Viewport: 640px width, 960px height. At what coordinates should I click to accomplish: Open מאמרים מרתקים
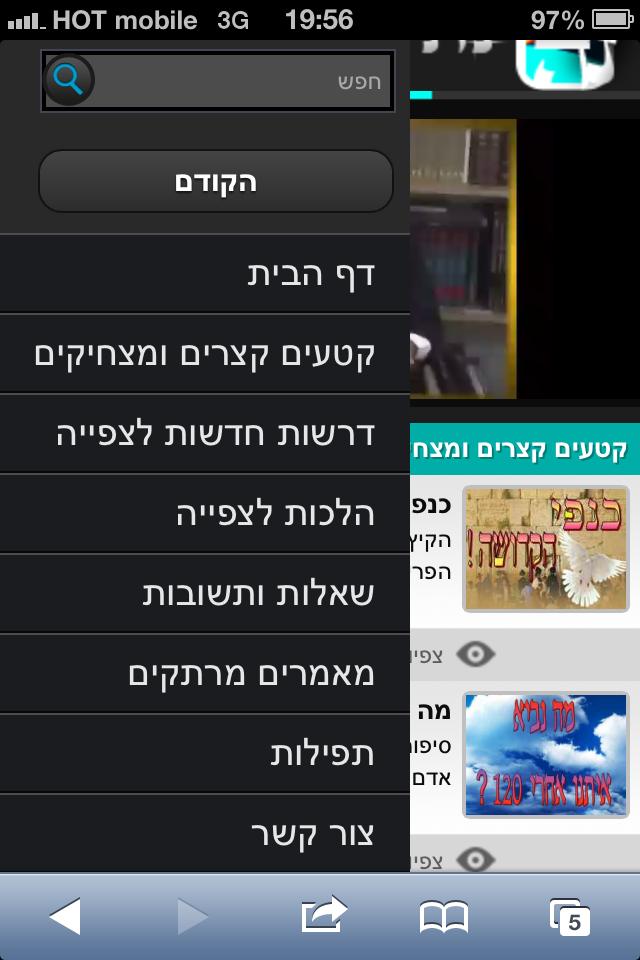tap(205, 674)
